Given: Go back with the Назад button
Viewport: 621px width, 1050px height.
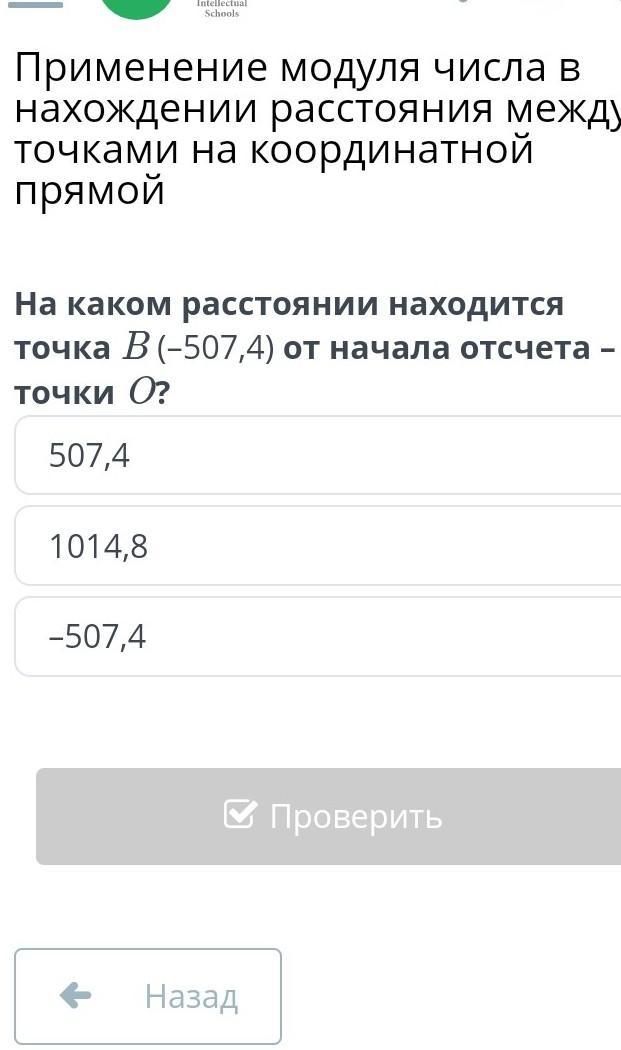Looking at the screenshot, I should [148, 996].
